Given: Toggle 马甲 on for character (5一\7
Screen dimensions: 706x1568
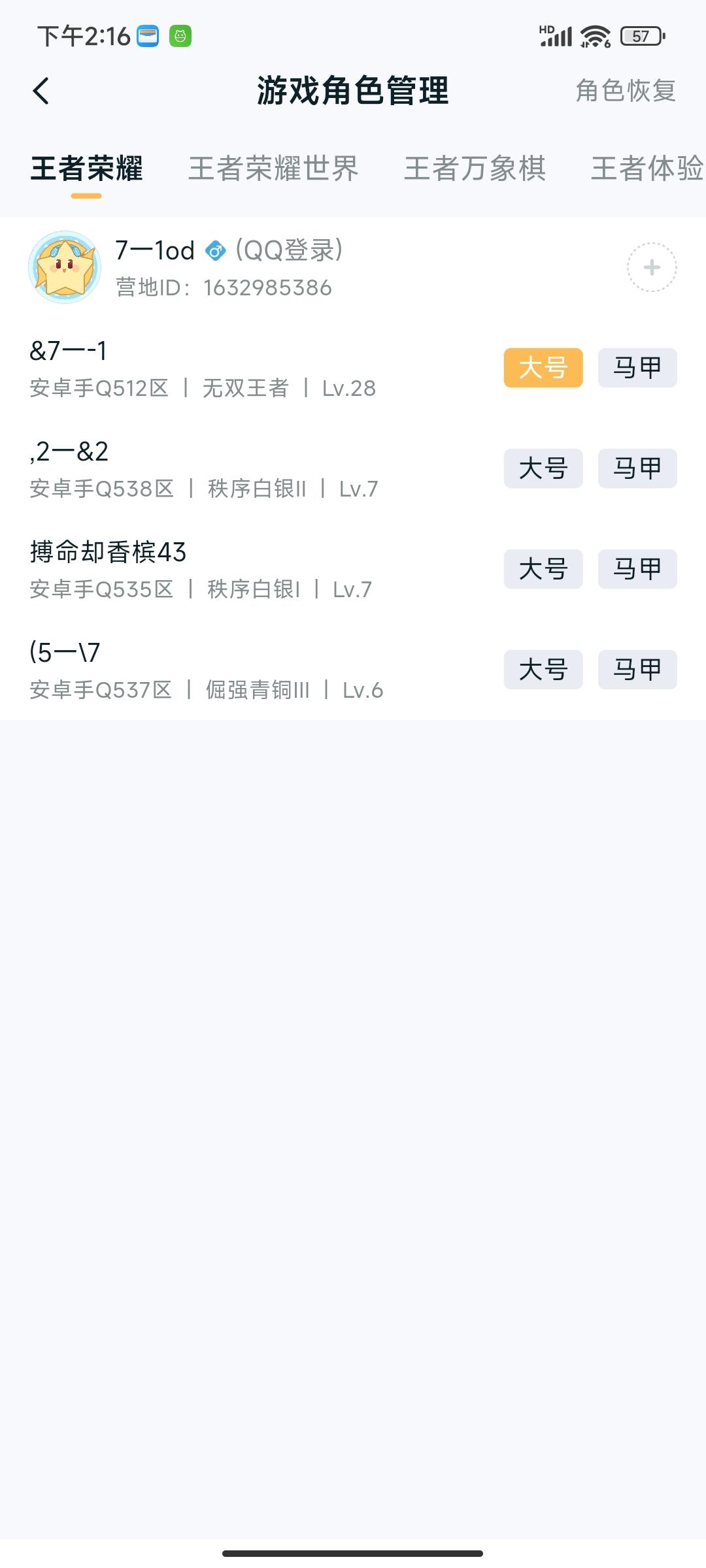Looking at the screenshot, I should coord(637,670).
